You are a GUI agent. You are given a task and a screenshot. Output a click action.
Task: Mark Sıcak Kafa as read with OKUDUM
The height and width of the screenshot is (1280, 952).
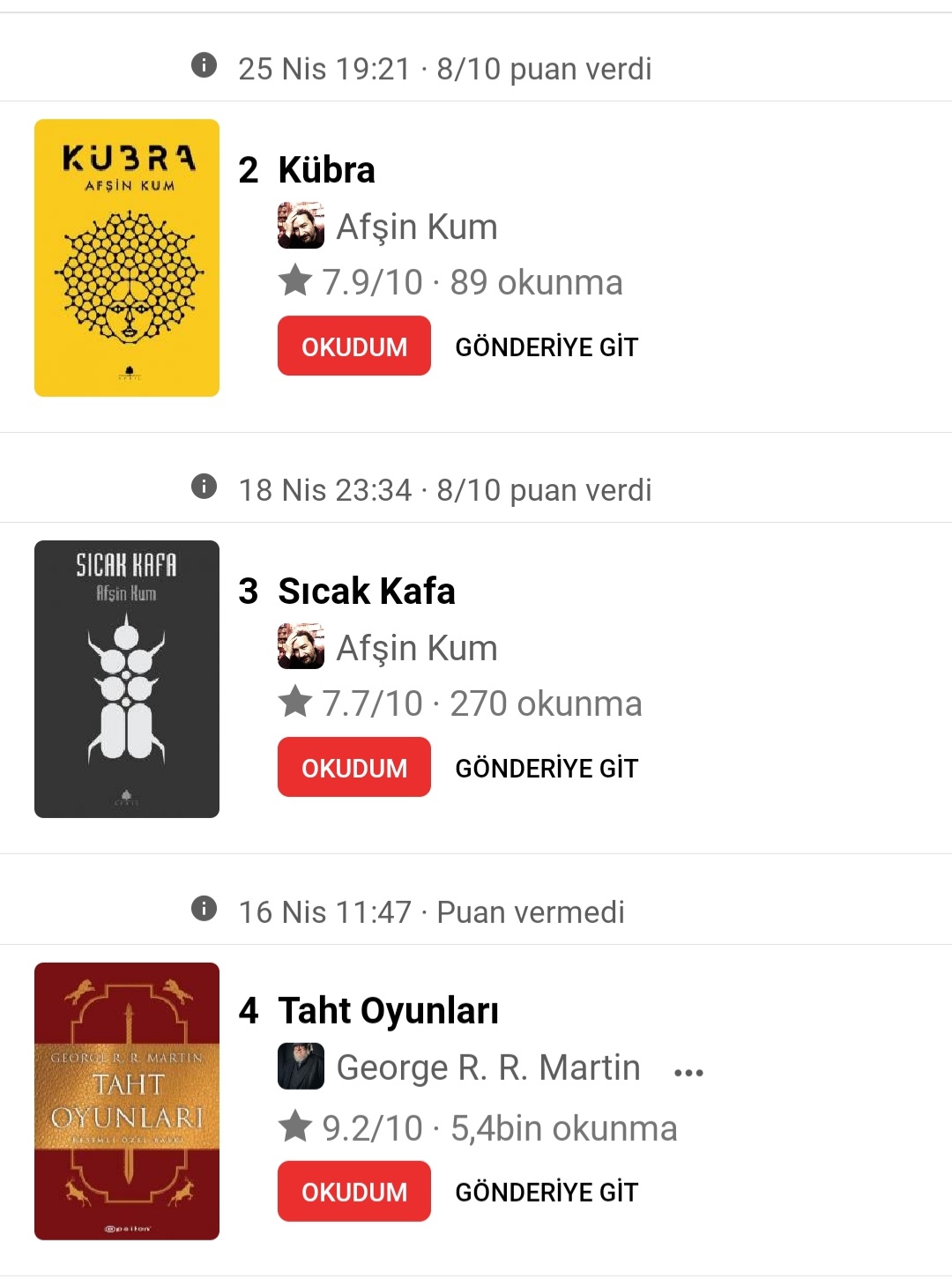tap(353, 768)
